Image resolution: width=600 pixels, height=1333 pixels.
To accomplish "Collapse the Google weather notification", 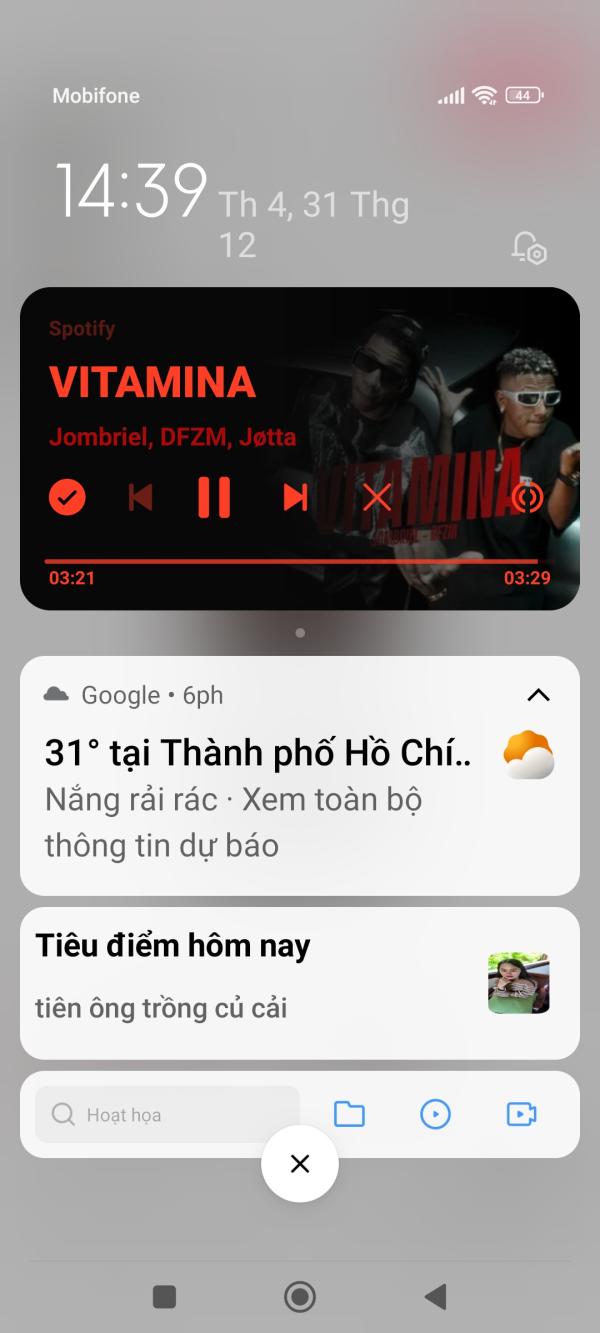I will 538,695.
